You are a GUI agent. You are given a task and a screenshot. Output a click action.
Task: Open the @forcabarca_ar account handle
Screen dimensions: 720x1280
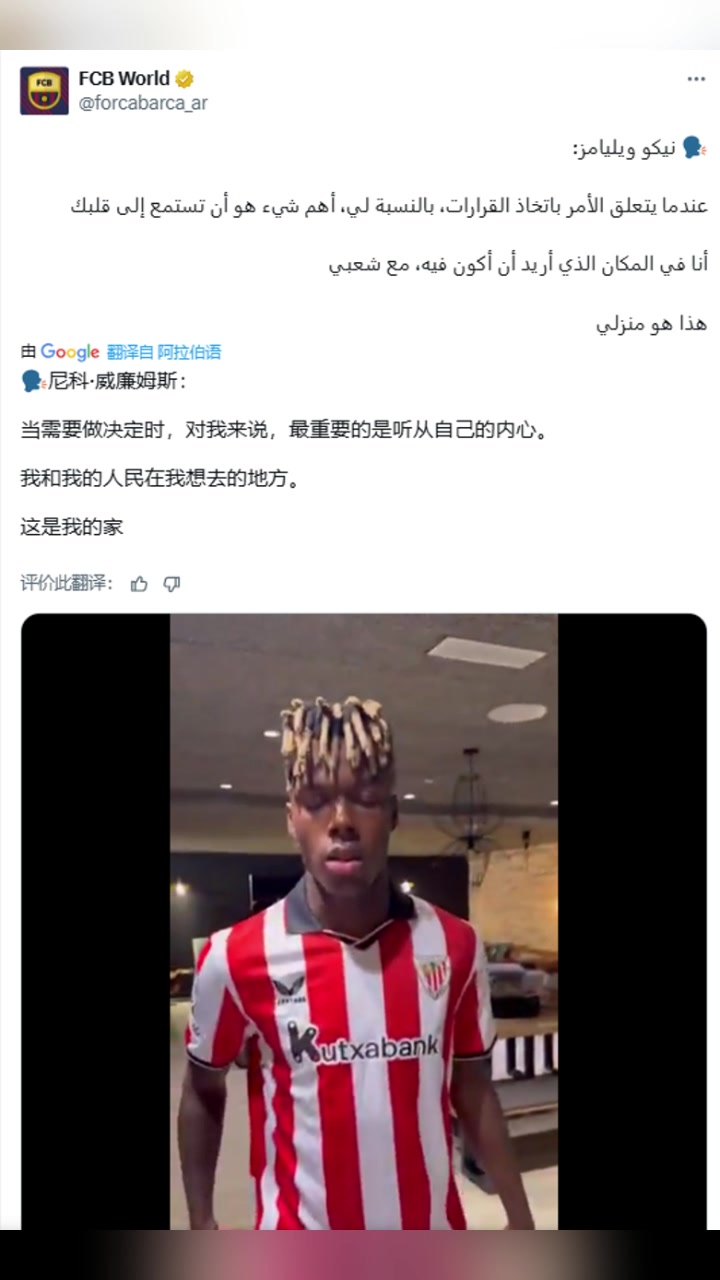(x=143, y=103)
